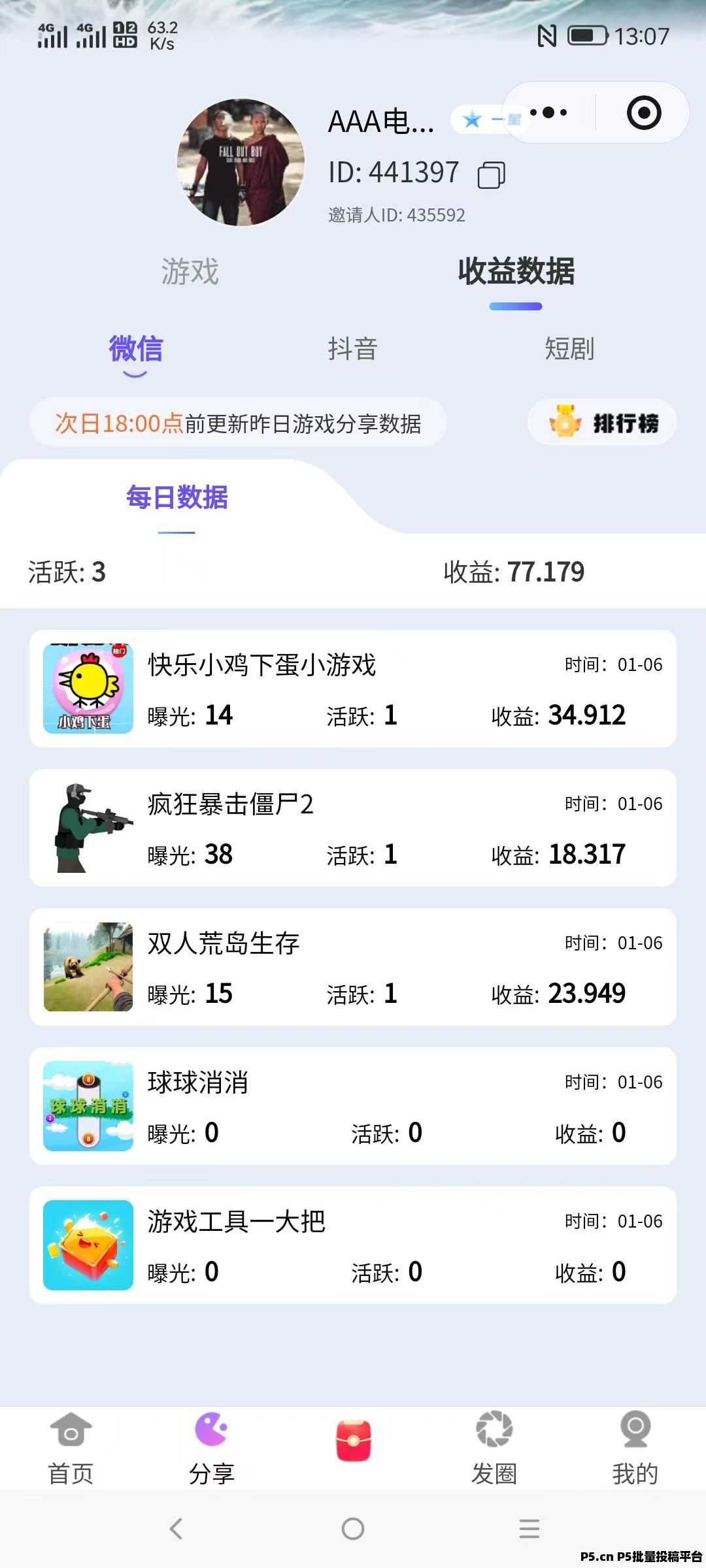Viewport: 706px width, 1568px height.
Task: Copy the user ID 441397
Action: [491, 175]
